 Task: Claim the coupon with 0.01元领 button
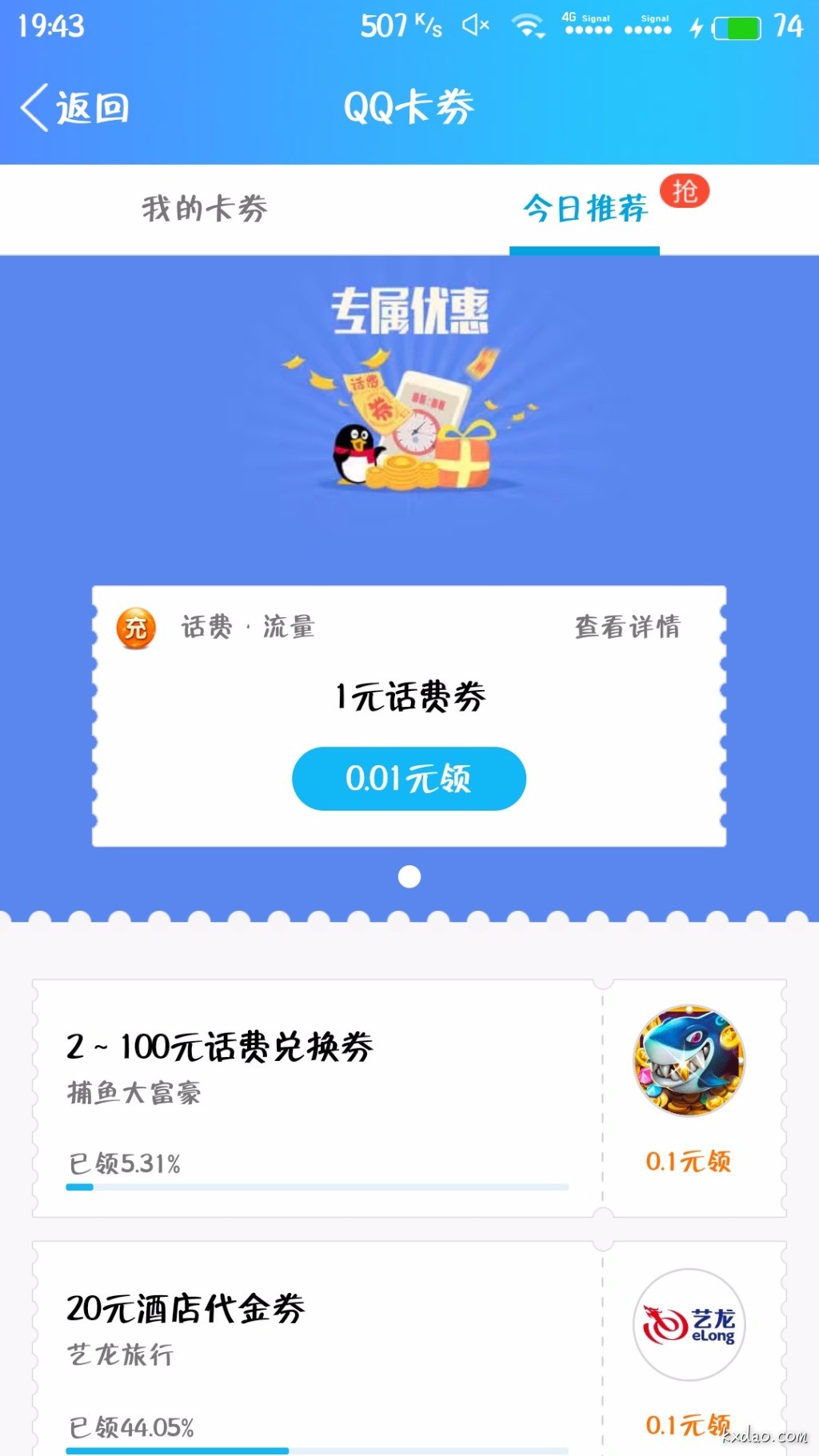point(409,779)
